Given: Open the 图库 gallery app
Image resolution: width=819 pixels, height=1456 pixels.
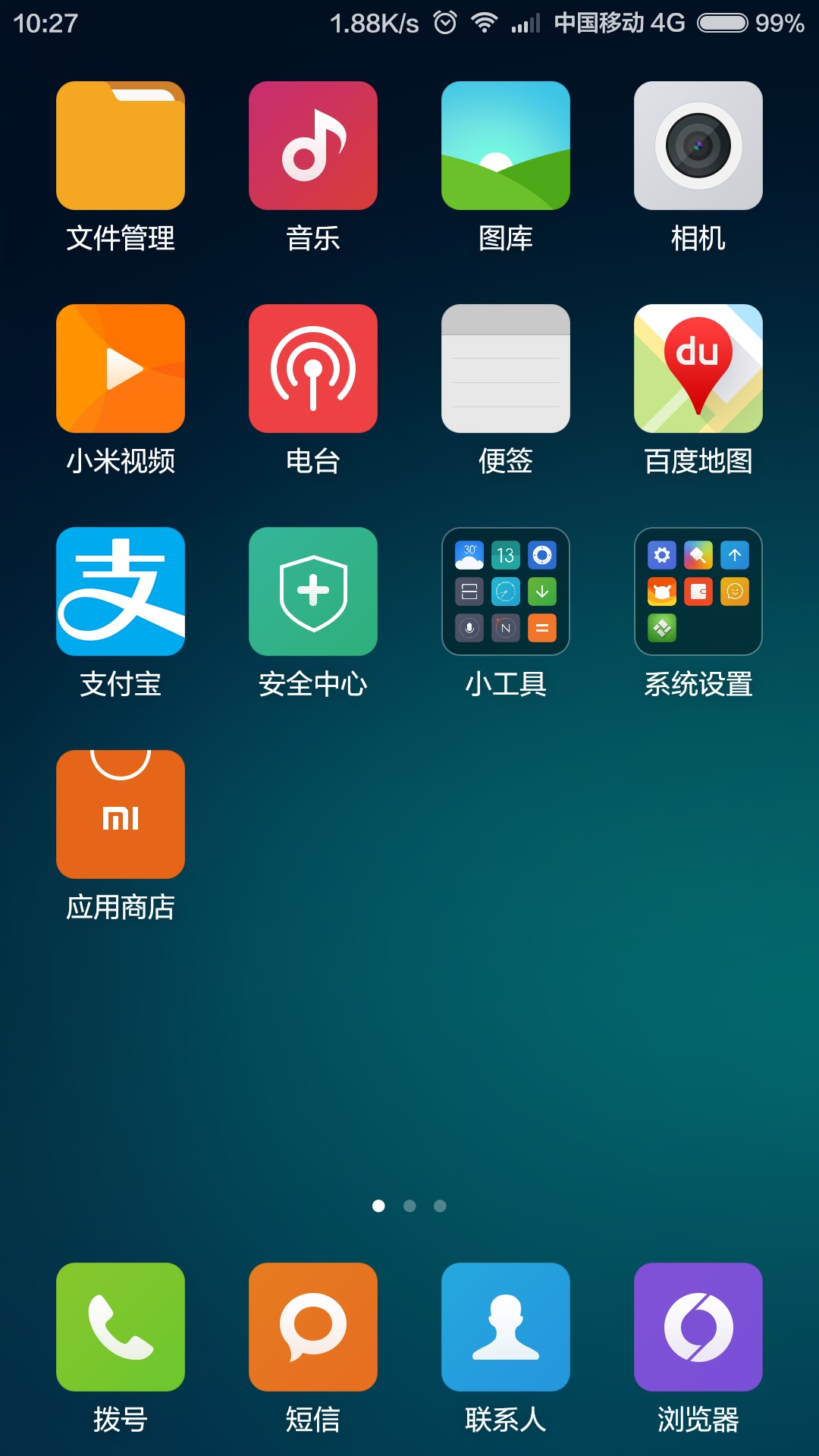Looking at the screenshot, I should [x=506, y=146].
